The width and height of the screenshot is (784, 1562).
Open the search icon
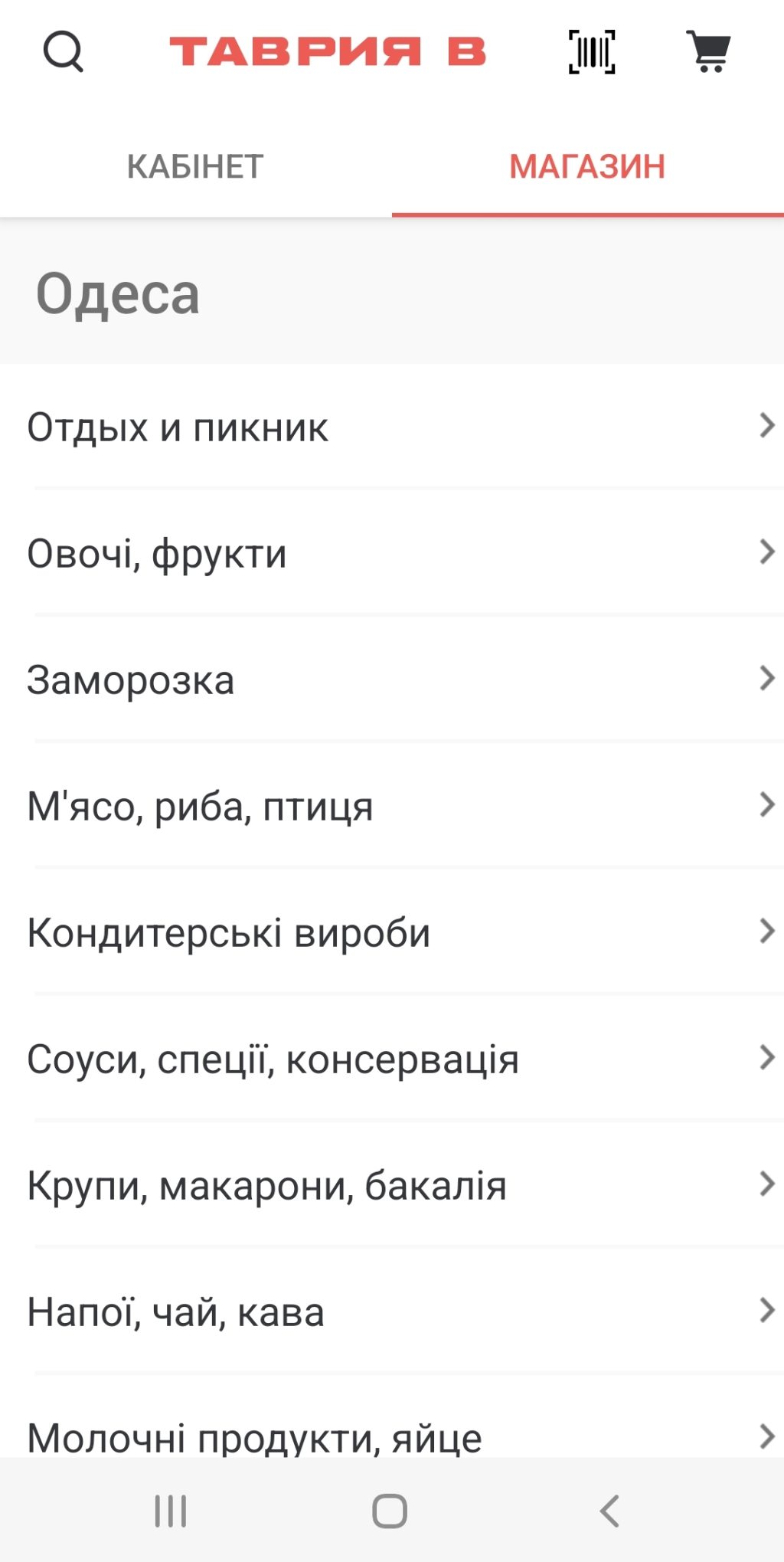pos(63,52)
